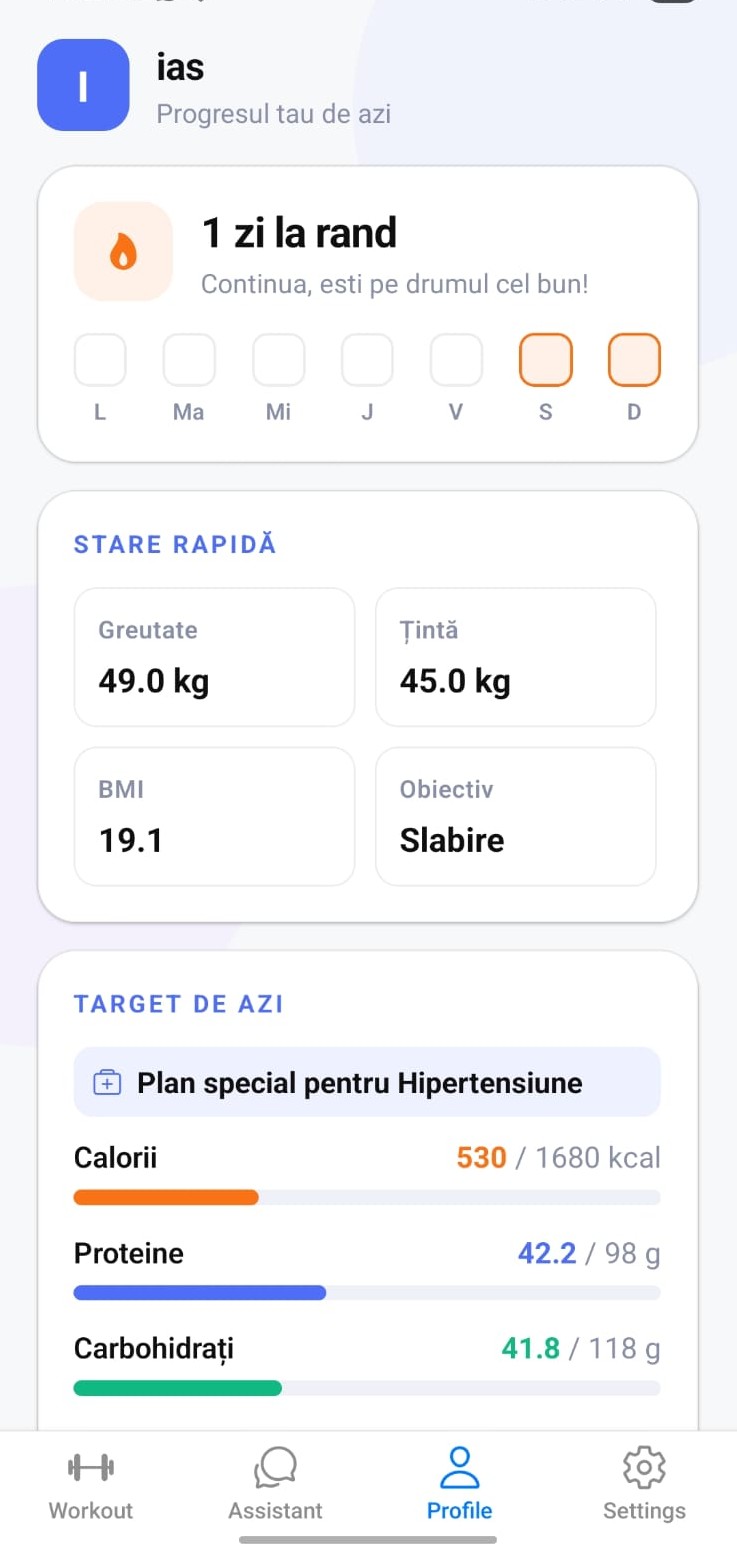
Task: Open the Greutate 49.0 kg card
Action: click(214, 657)
